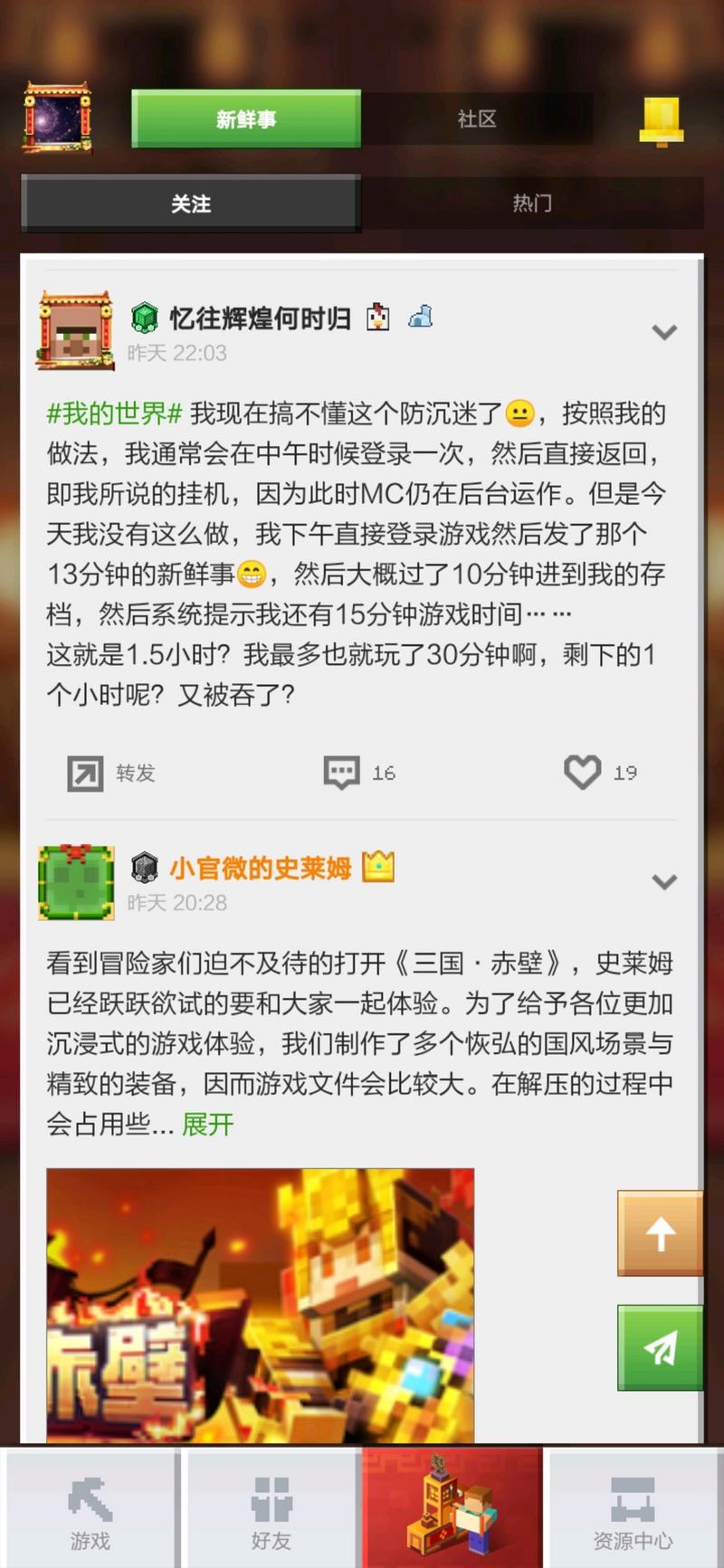The width and height of the screenshot is (724, 1568).
Task: Open 小官微的史莱姆's profile avatar
Action: 76,882
